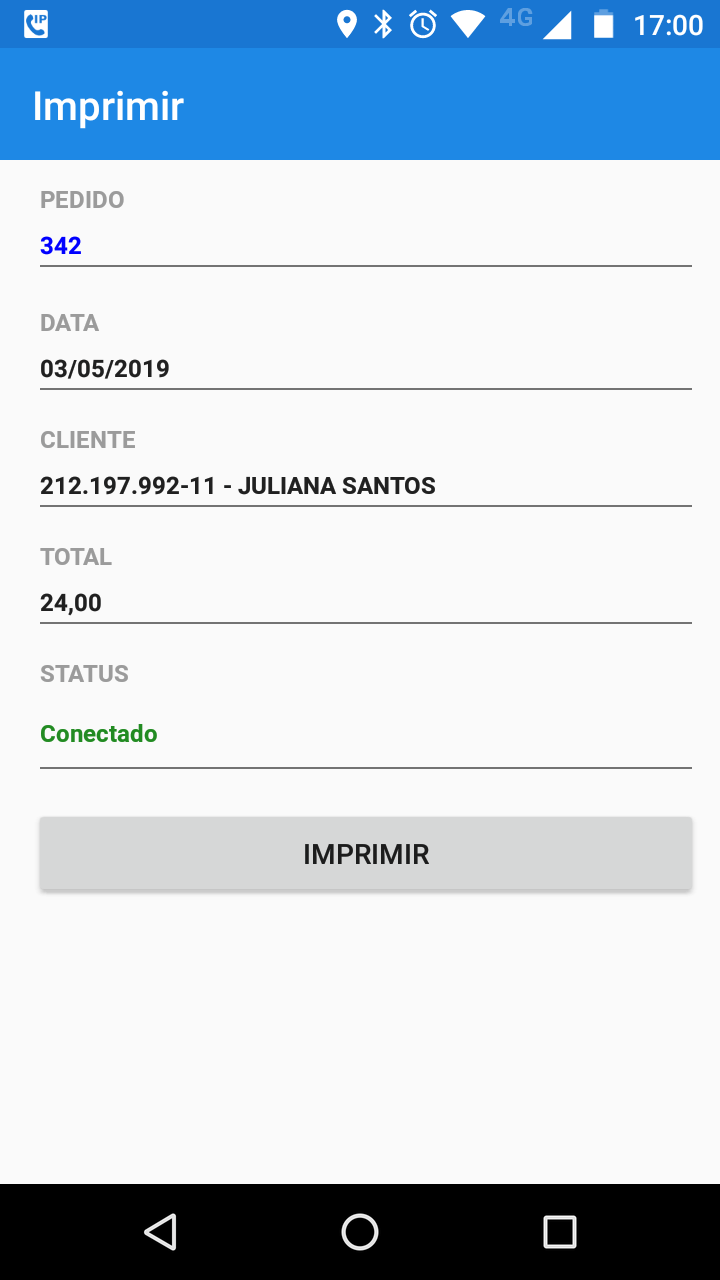
Task: Go back using the system back button
Action: pyautogui.click(x=160, y=1232)
